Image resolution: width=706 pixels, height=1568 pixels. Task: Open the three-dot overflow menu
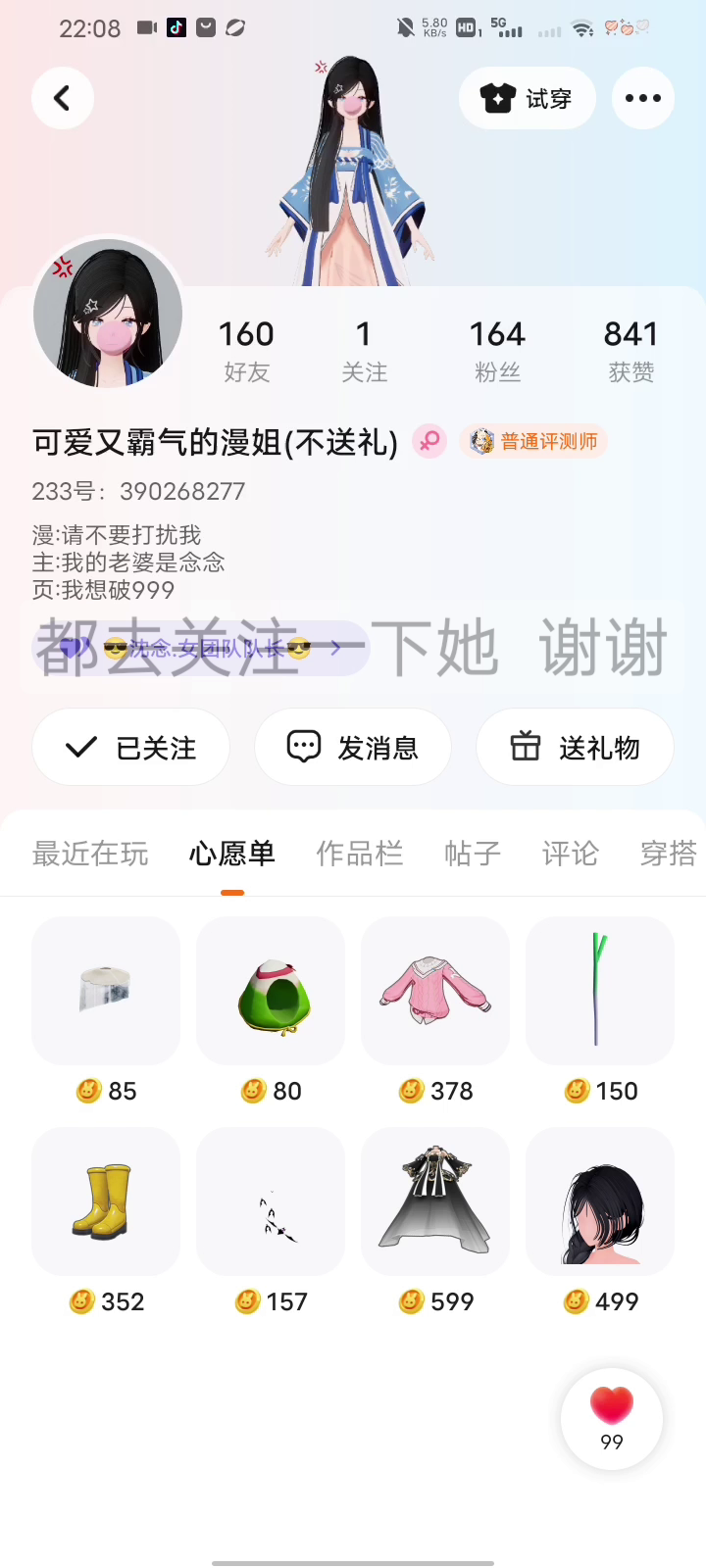(x=643, y=98)
